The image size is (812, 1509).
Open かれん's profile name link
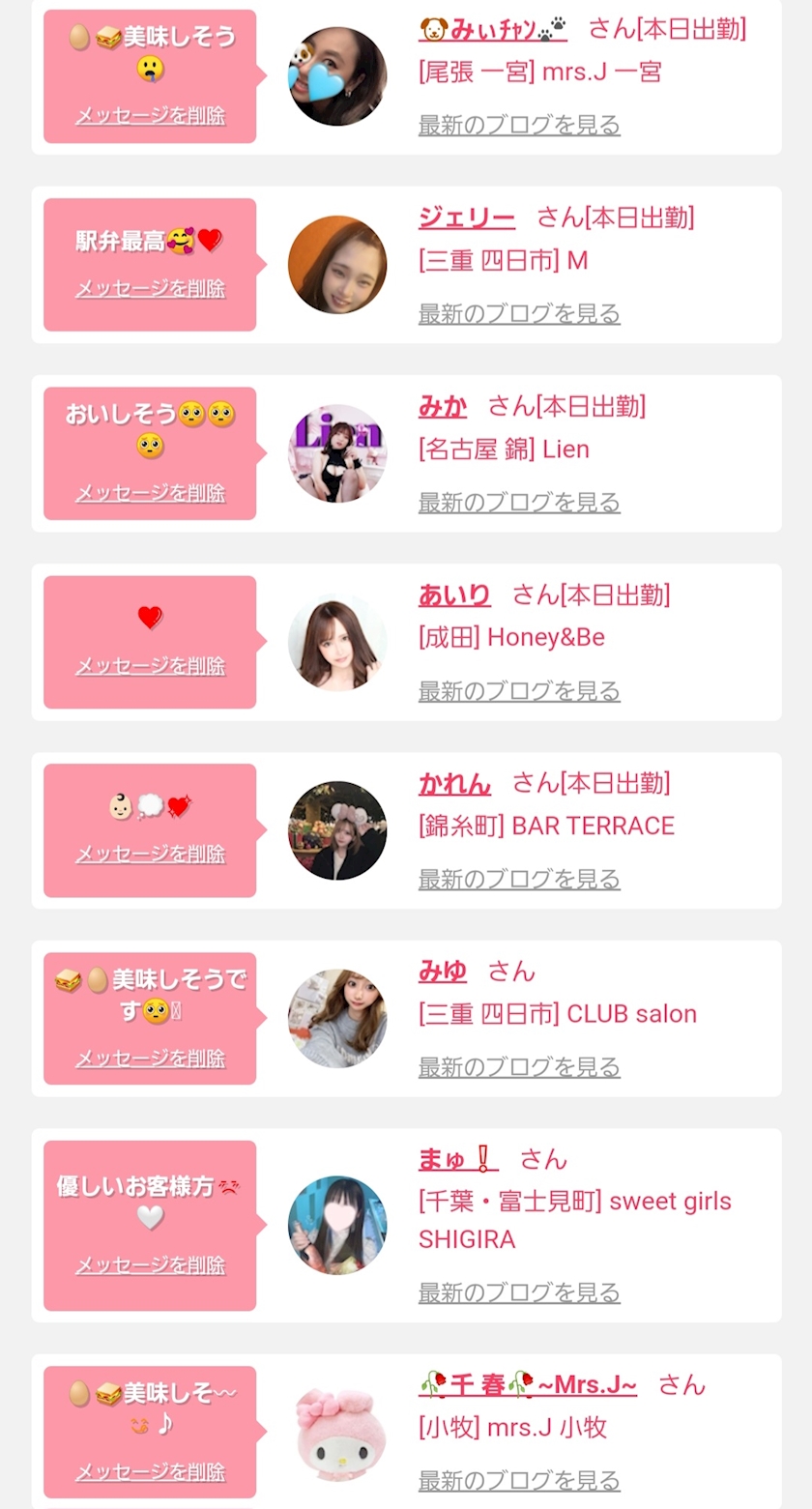pyautogui.click(x=454, y=782)
